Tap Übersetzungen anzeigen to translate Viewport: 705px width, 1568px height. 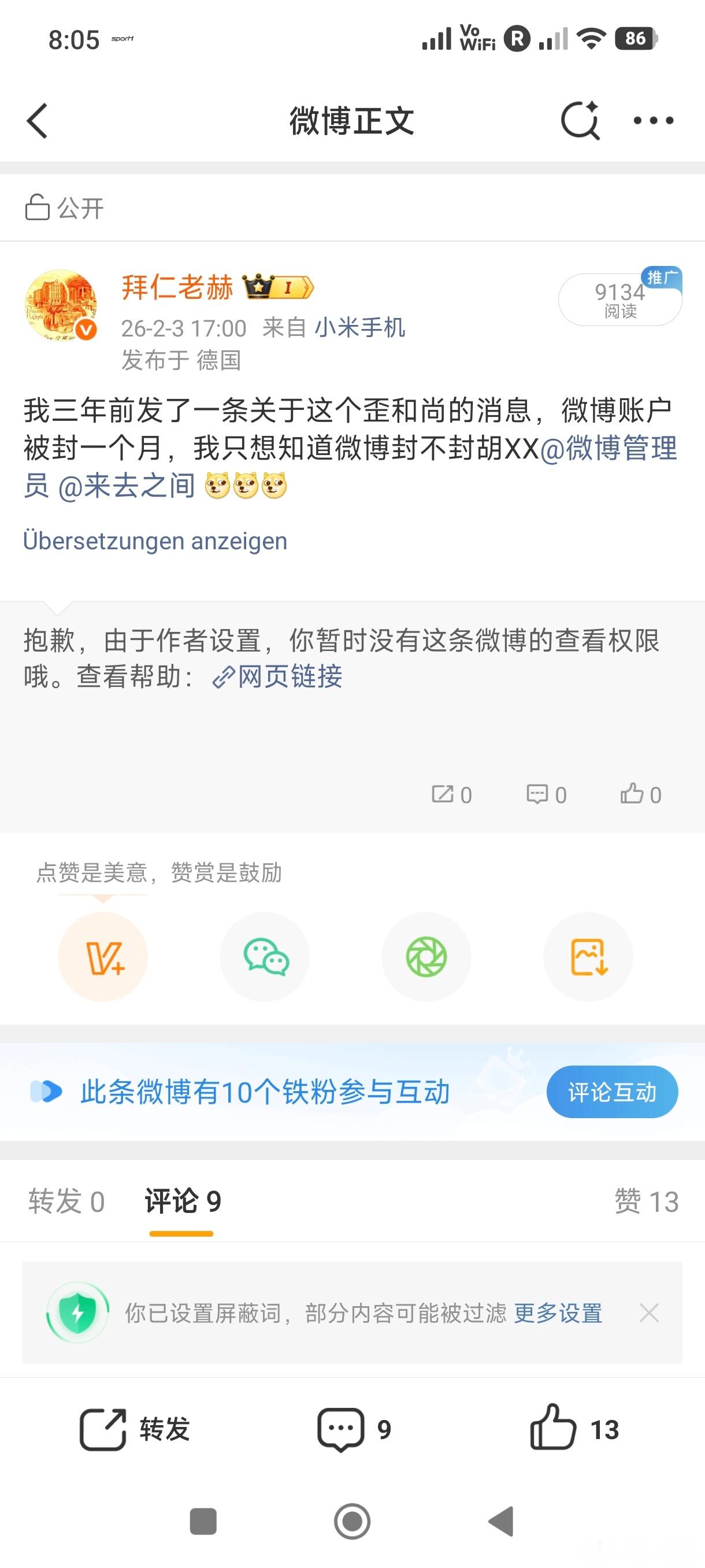(x=155, y=541)
